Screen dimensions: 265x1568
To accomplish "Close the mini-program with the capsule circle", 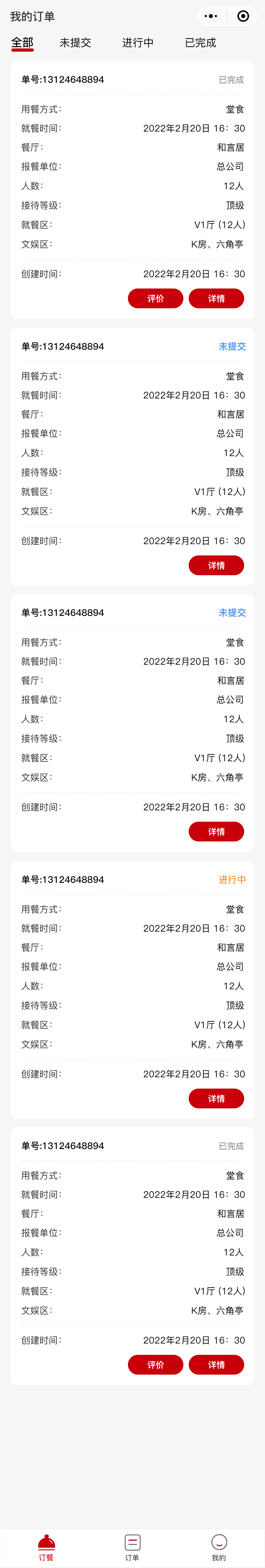I will [x=243, y=16].
